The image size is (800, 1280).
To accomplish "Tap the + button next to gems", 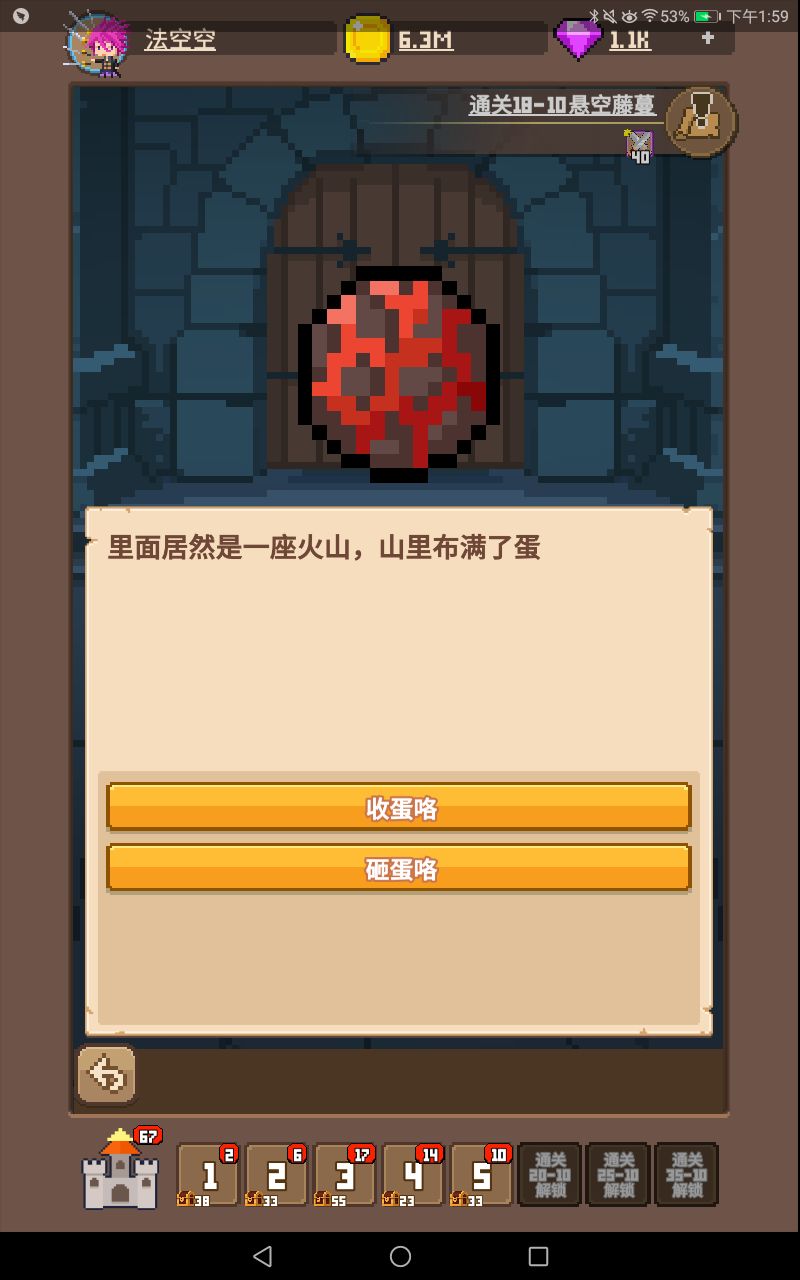I will [707, 38].
